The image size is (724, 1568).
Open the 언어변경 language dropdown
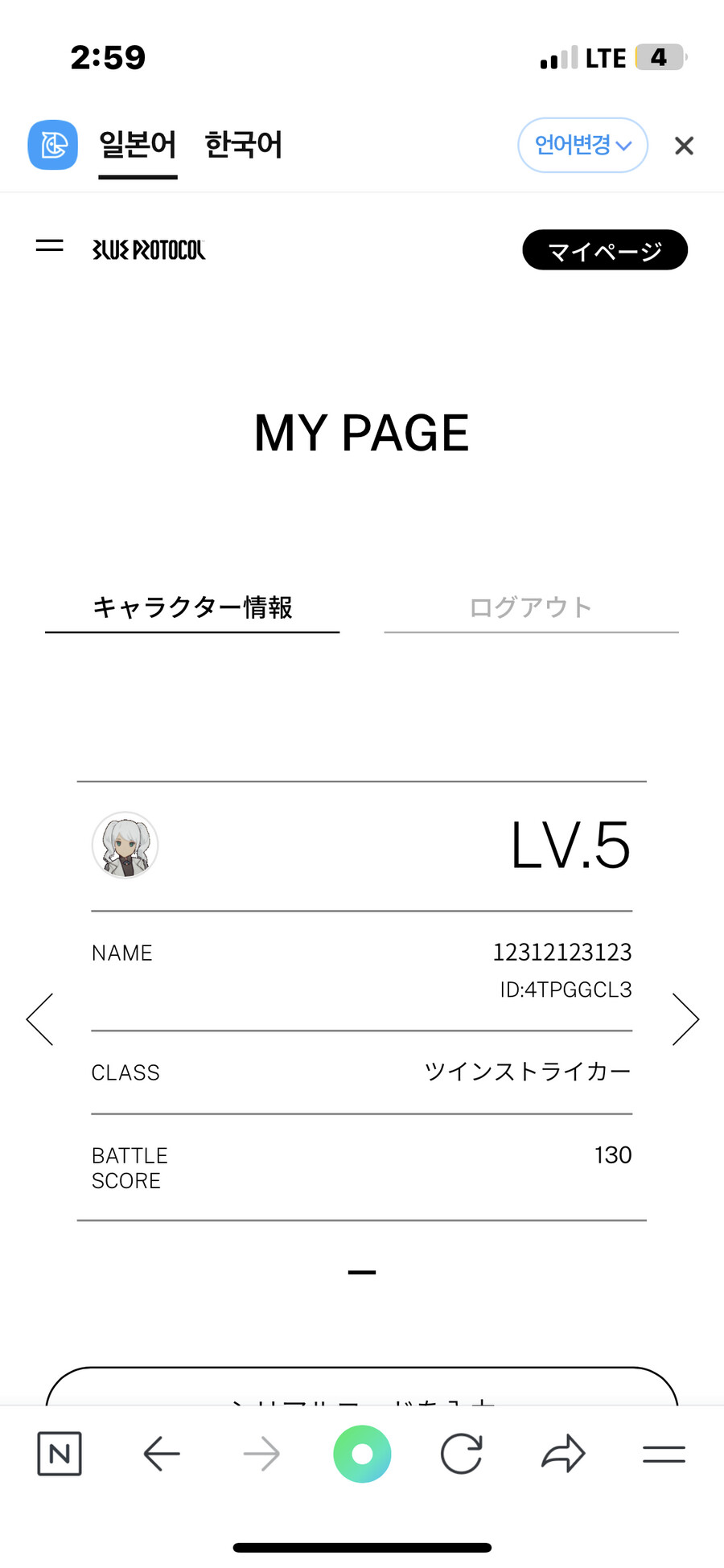(582, 146)
